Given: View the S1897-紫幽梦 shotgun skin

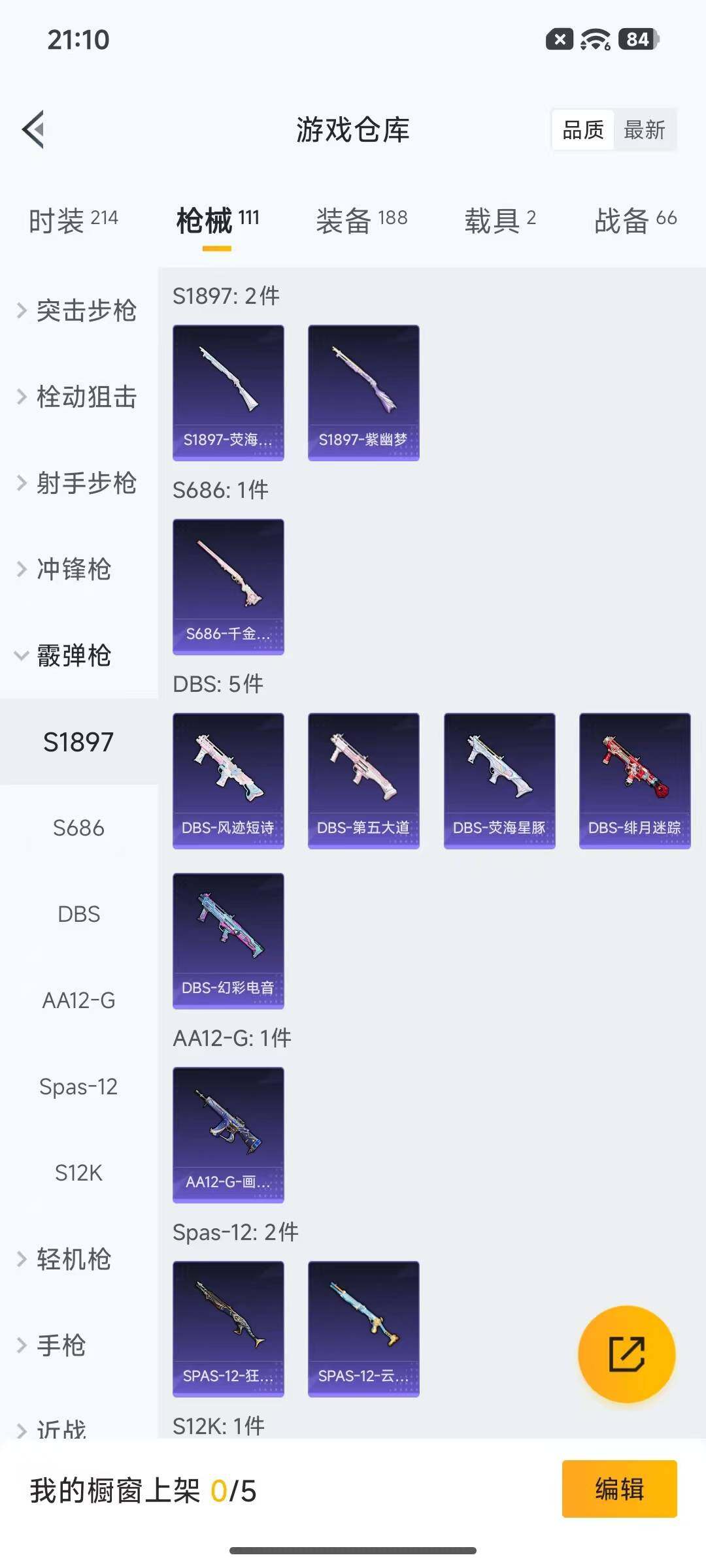Looking at the screenshot, I should click(x=363, y=390).
